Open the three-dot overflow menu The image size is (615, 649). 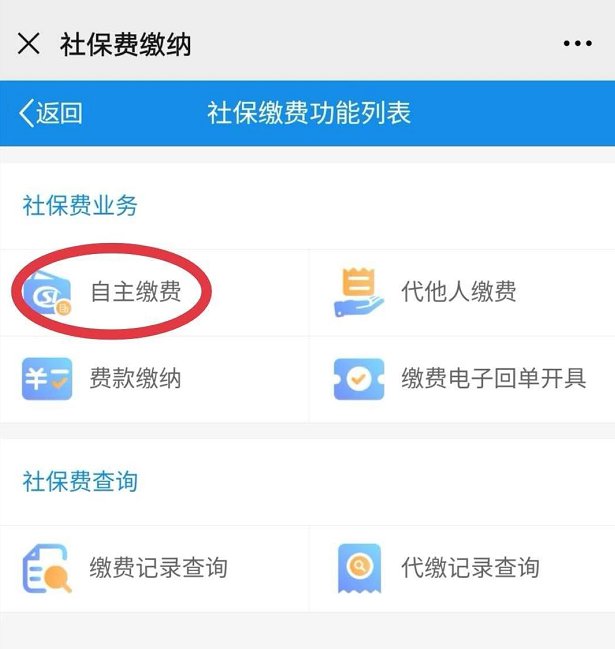[577, 44]
